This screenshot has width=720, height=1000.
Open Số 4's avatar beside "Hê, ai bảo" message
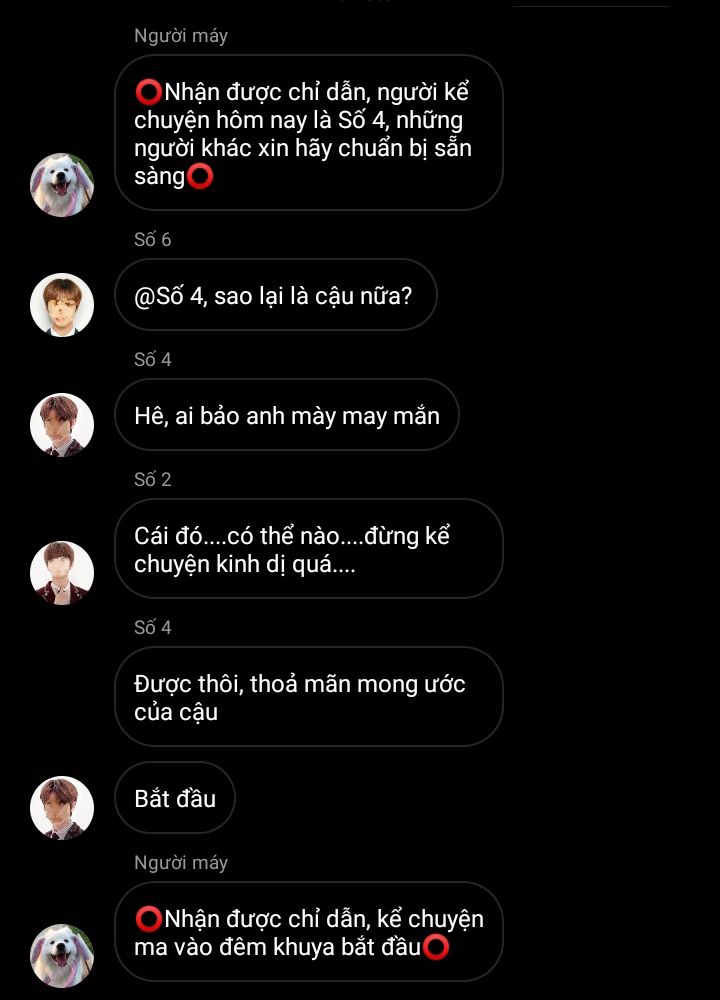pos(62,425)
